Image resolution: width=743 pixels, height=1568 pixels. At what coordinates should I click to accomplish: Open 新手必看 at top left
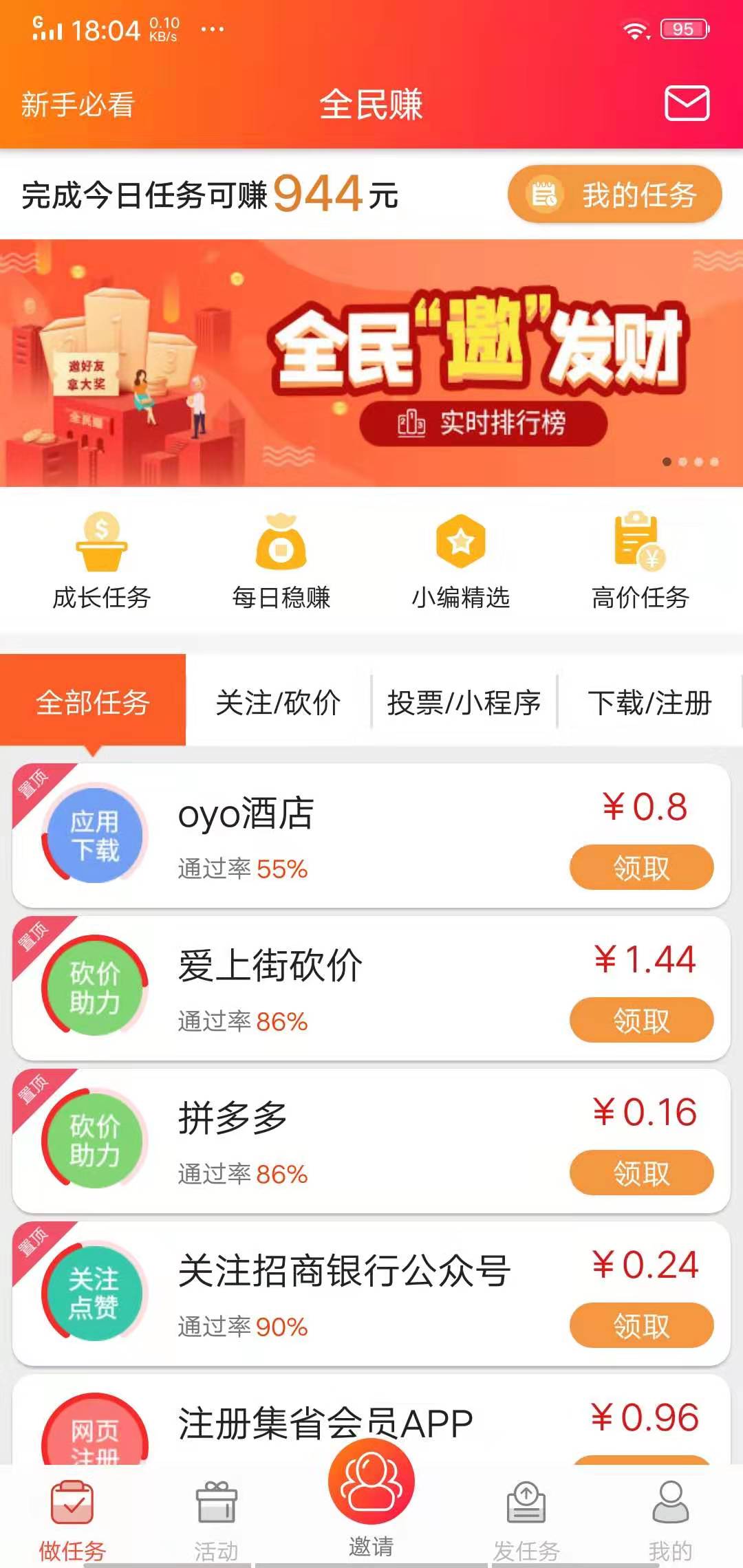point(78,105)
